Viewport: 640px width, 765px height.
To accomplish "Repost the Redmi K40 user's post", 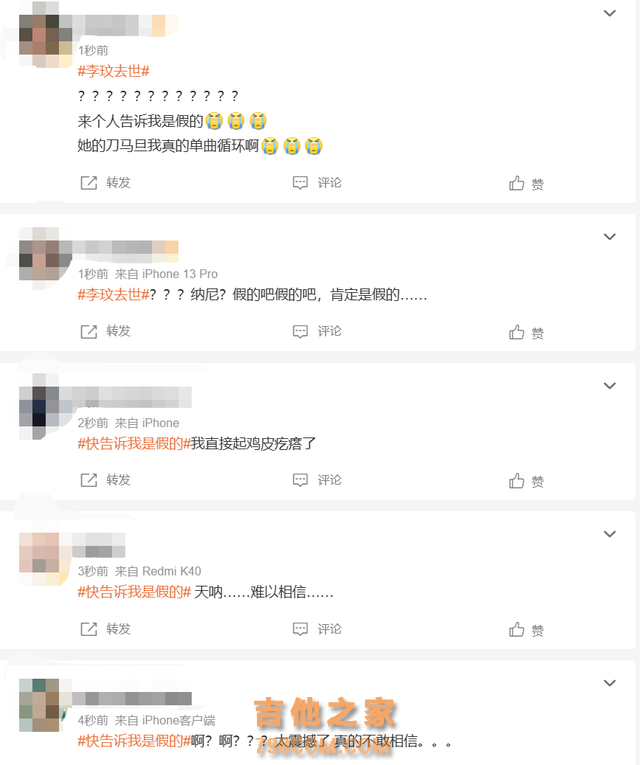I will click(105, 629).
